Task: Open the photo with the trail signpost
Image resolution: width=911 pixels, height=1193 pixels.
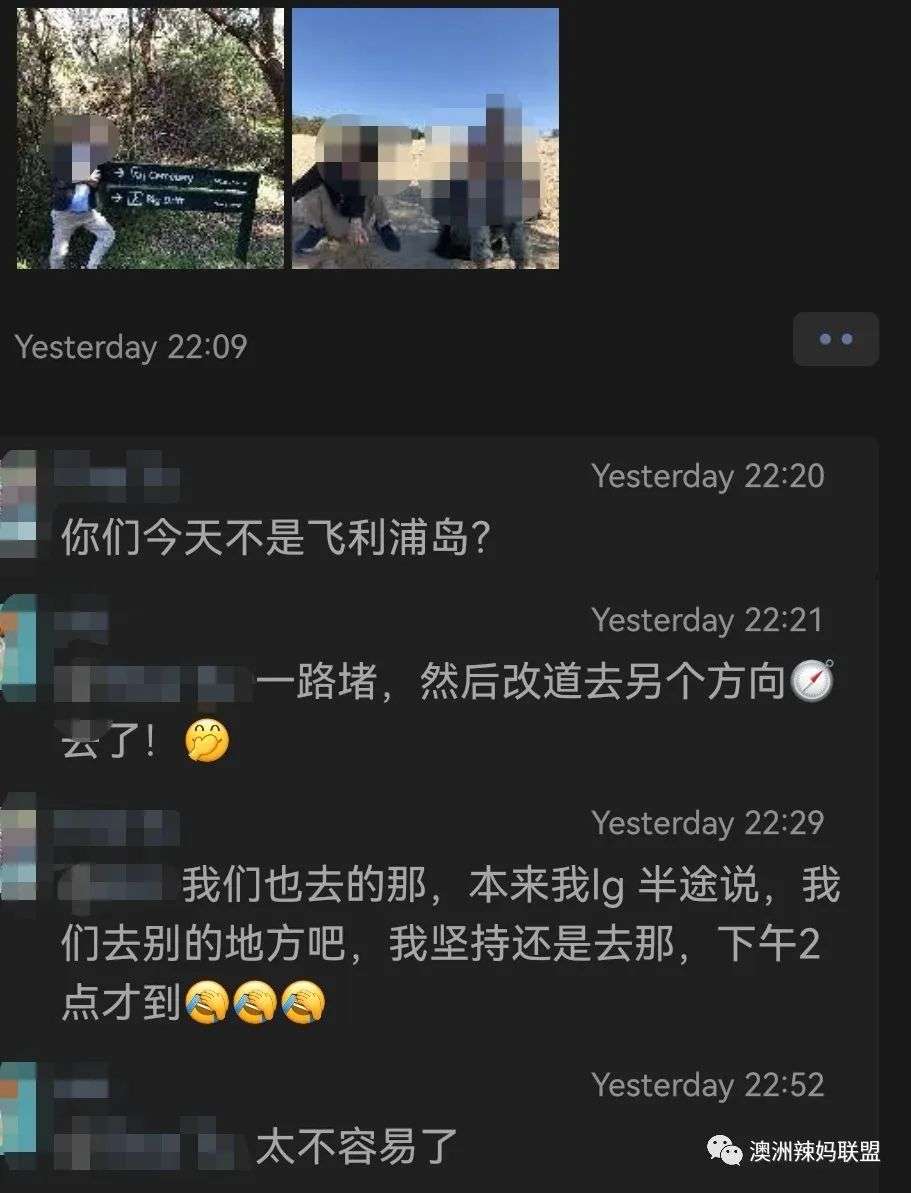Action: [150, 138]
